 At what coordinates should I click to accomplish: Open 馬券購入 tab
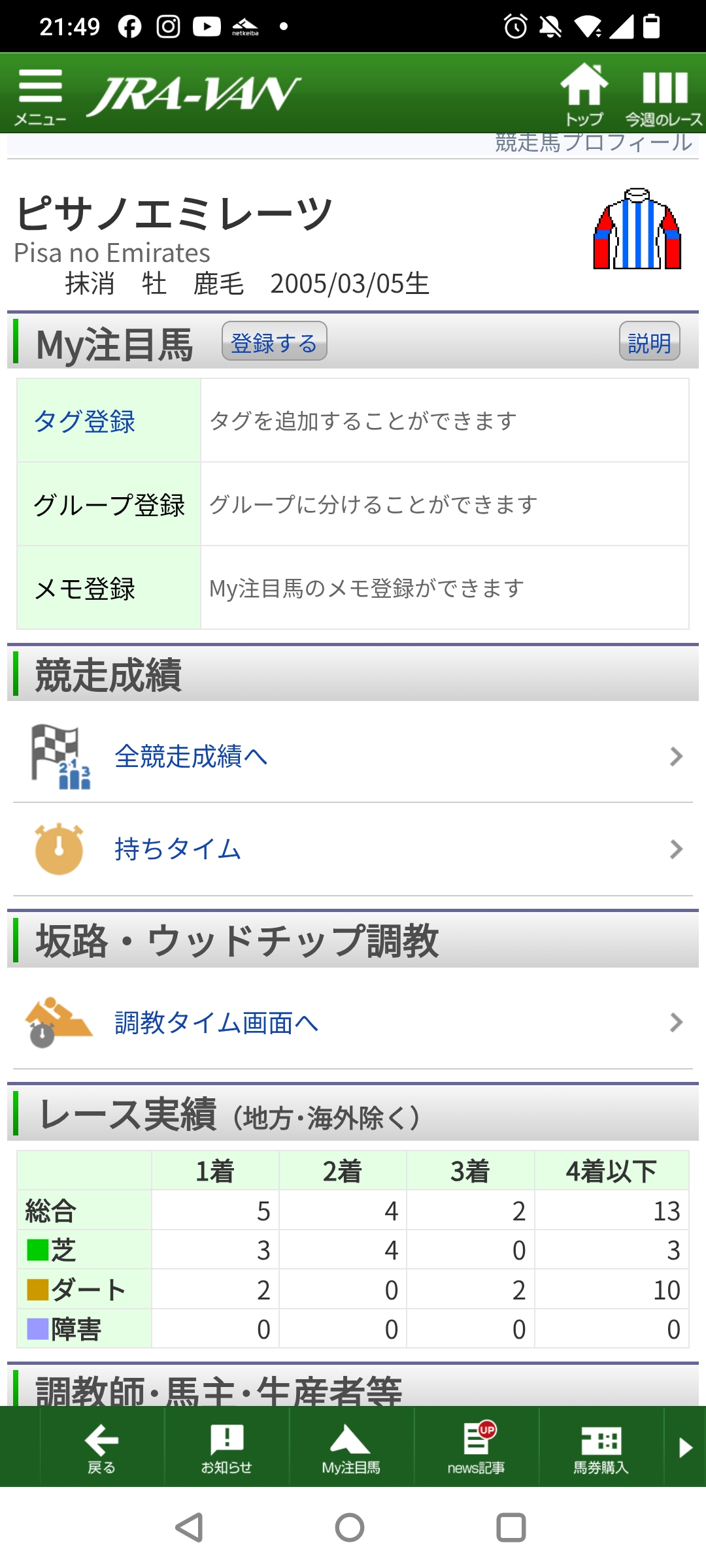601,1448
